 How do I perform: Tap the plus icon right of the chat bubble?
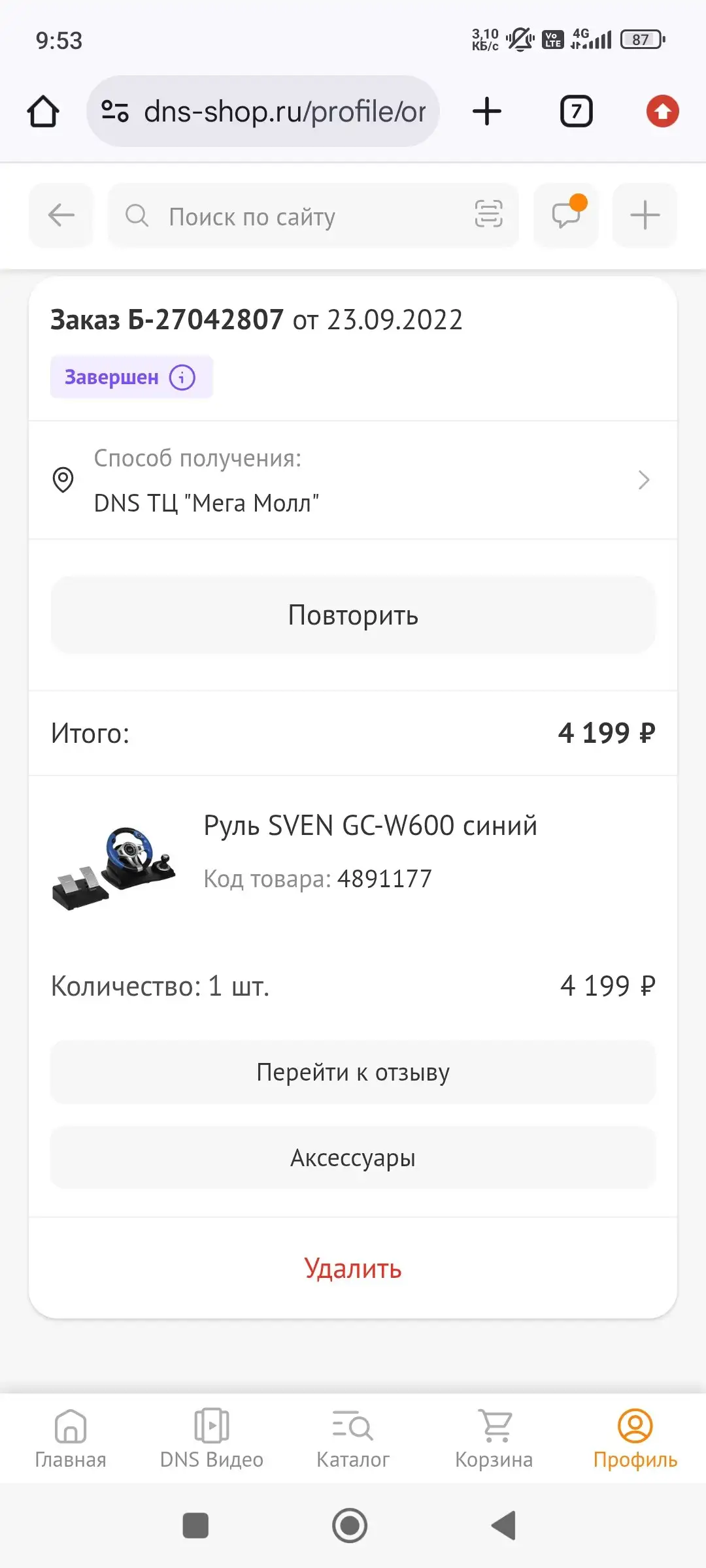point(644,216)
